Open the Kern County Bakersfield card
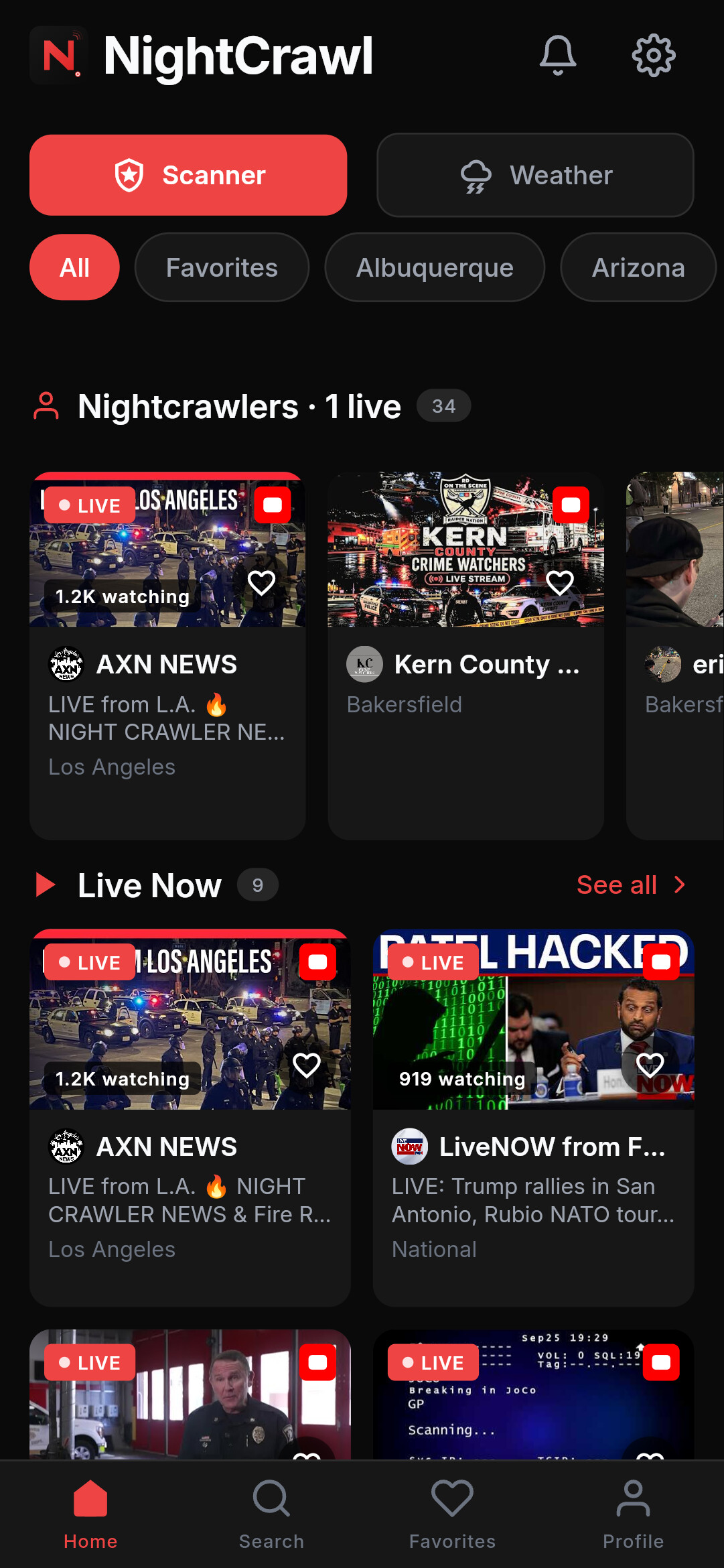 pos(465,656)
